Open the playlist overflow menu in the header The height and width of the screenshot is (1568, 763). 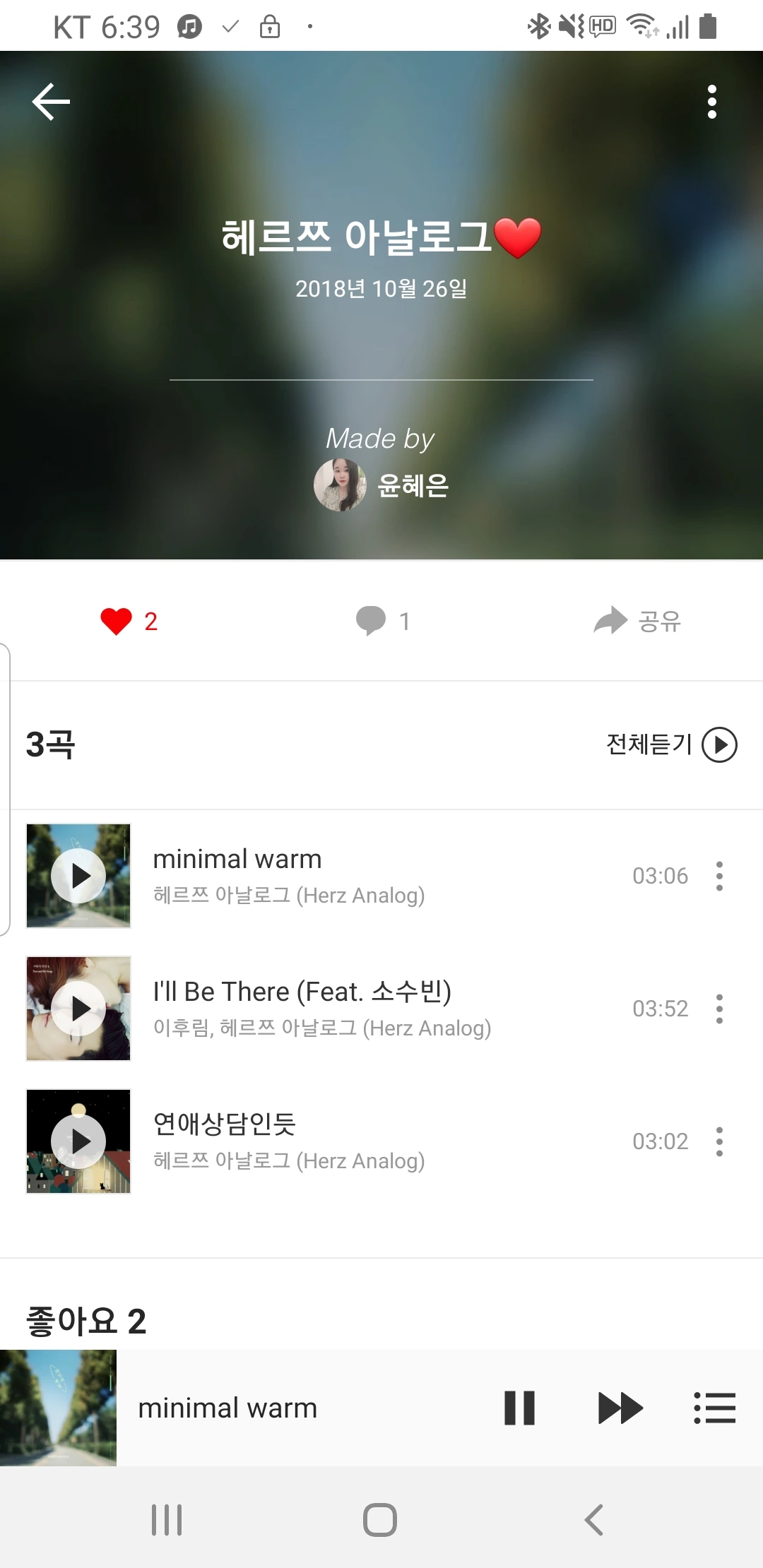click(711, 102)
